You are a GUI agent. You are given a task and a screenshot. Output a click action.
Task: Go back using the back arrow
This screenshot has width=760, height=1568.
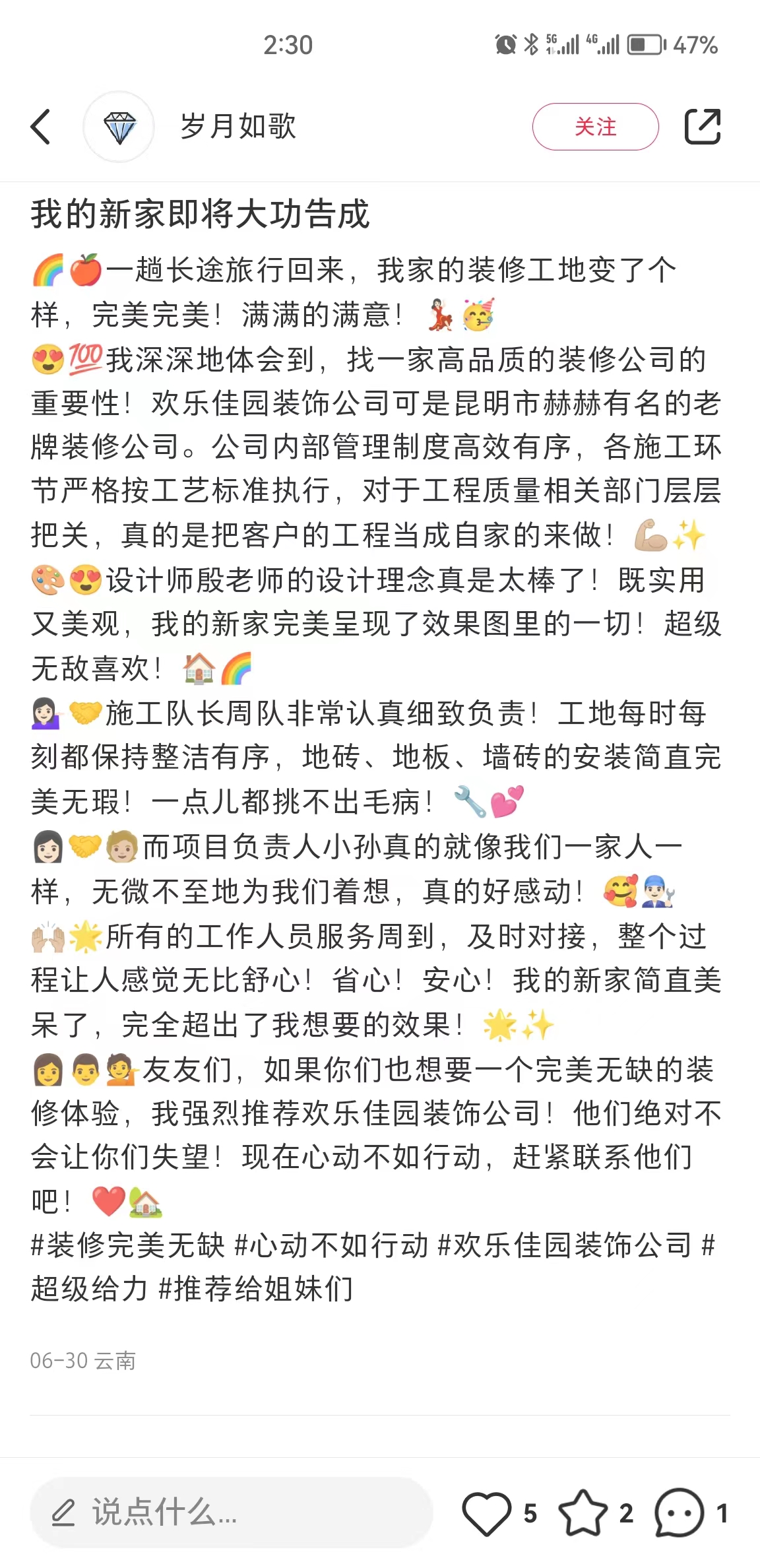(41, 127)
